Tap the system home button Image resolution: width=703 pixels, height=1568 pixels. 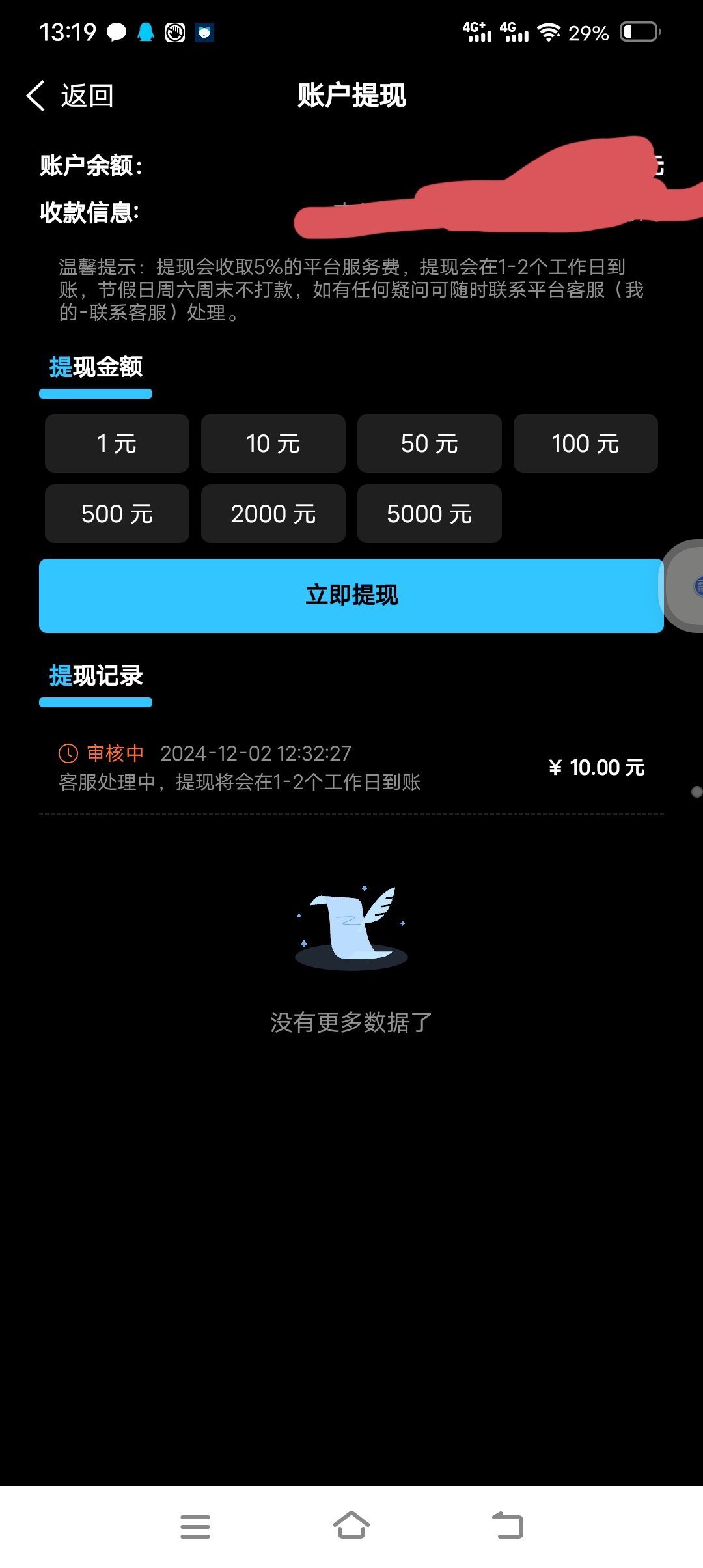(x=351, y=1526)
